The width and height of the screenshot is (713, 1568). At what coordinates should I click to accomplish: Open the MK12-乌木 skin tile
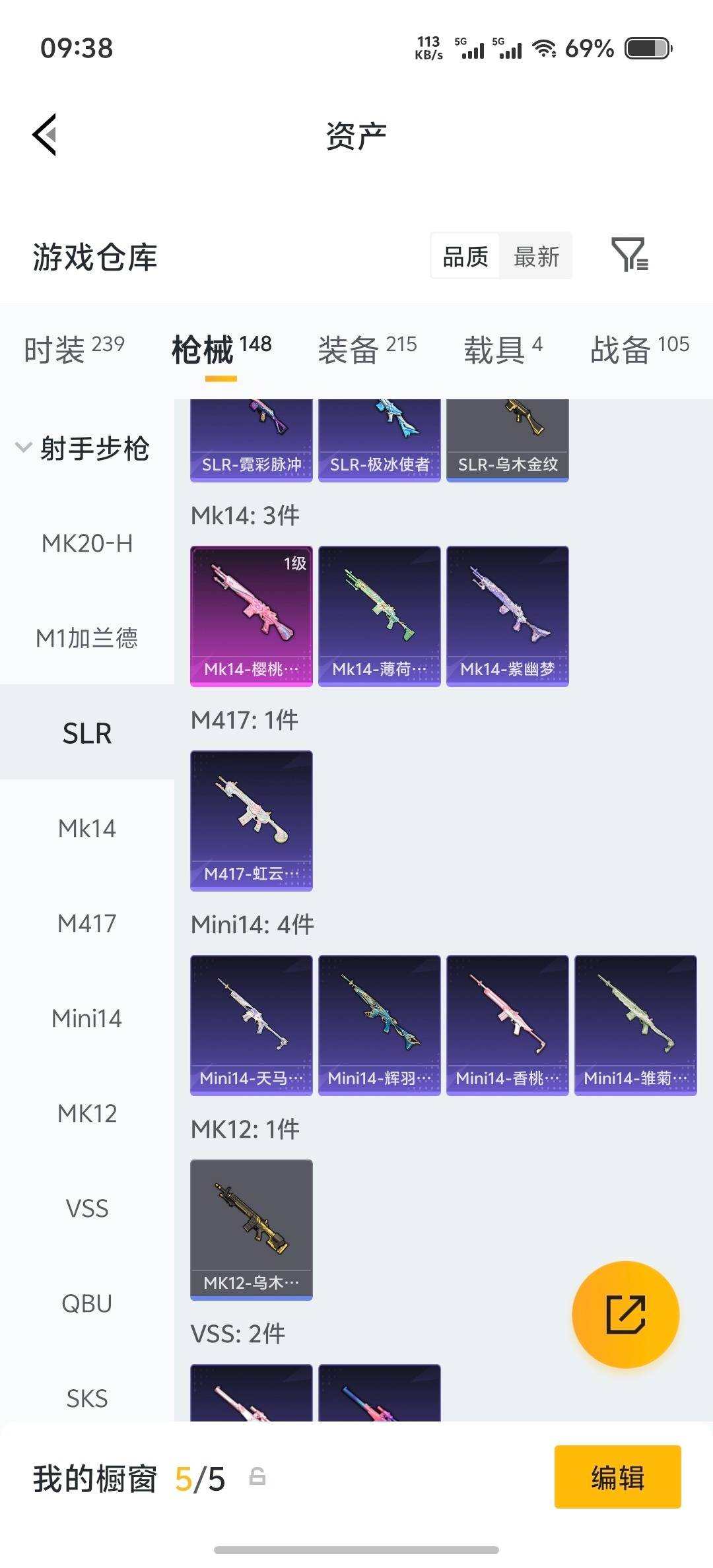pos(252,1229)
